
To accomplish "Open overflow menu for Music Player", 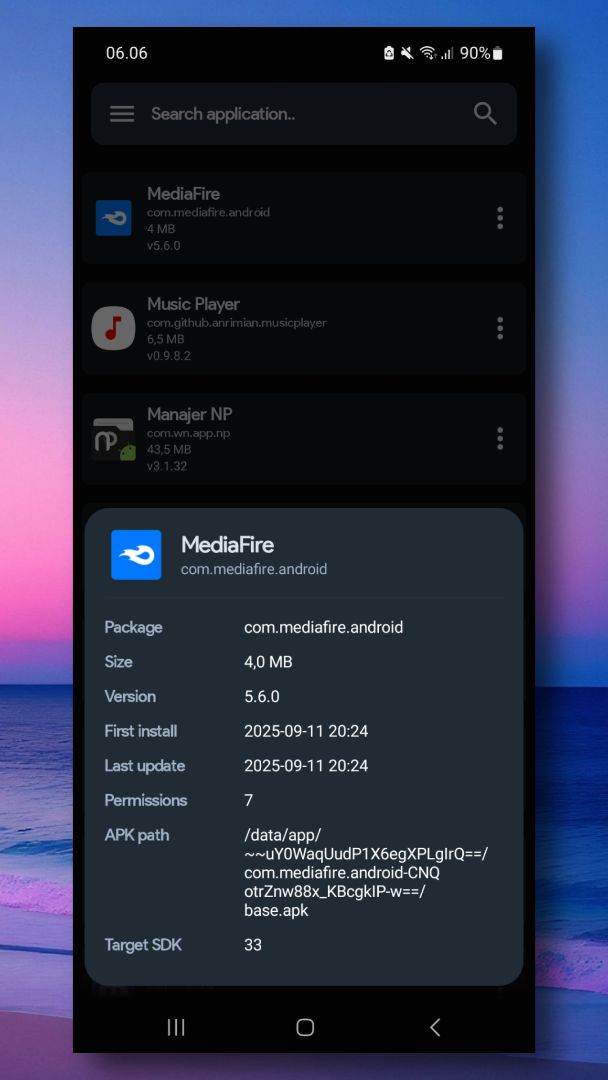I will pos(500,328).
